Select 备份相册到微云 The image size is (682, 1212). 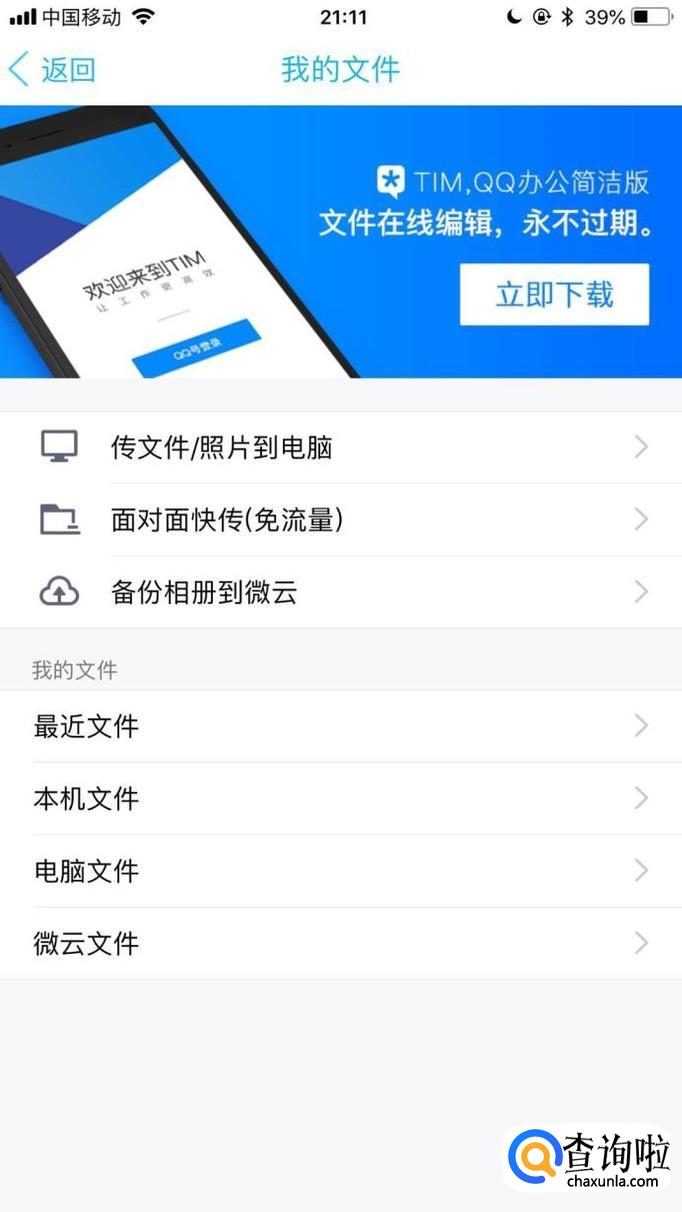point(340,592)
